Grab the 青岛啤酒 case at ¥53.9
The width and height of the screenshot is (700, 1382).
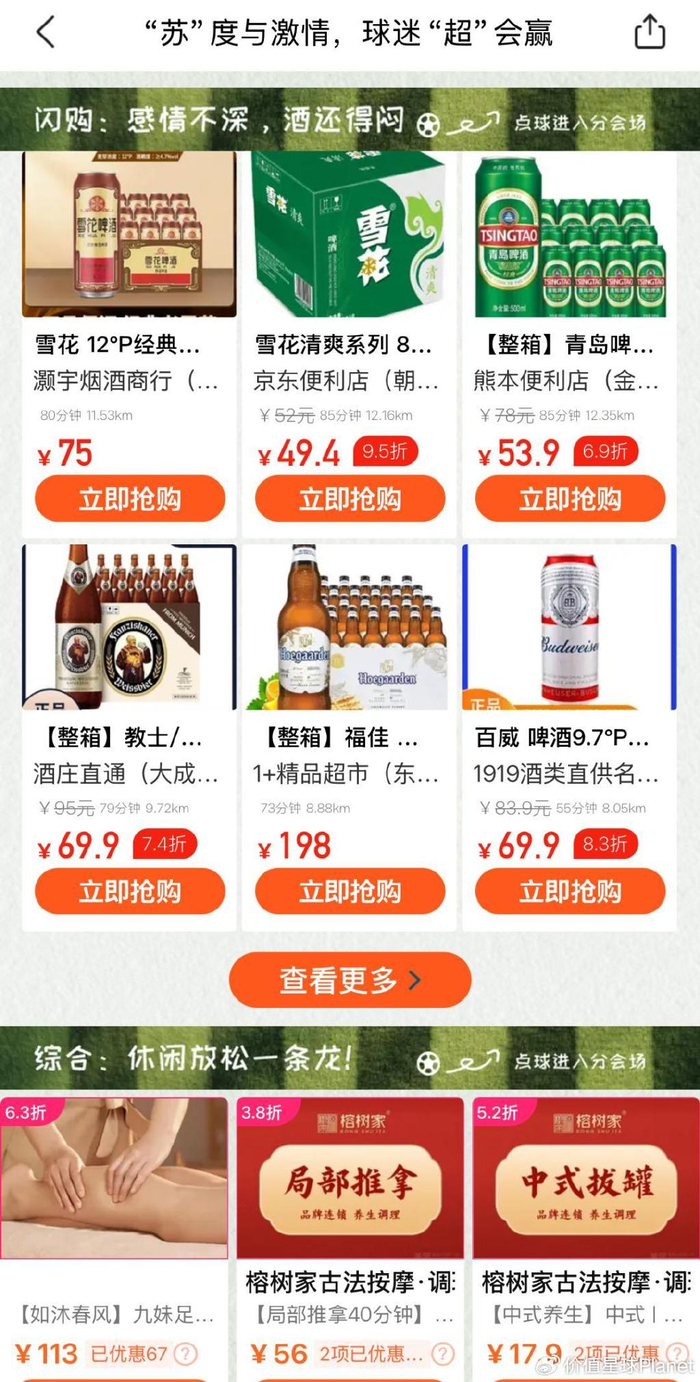tap(570, 498)
